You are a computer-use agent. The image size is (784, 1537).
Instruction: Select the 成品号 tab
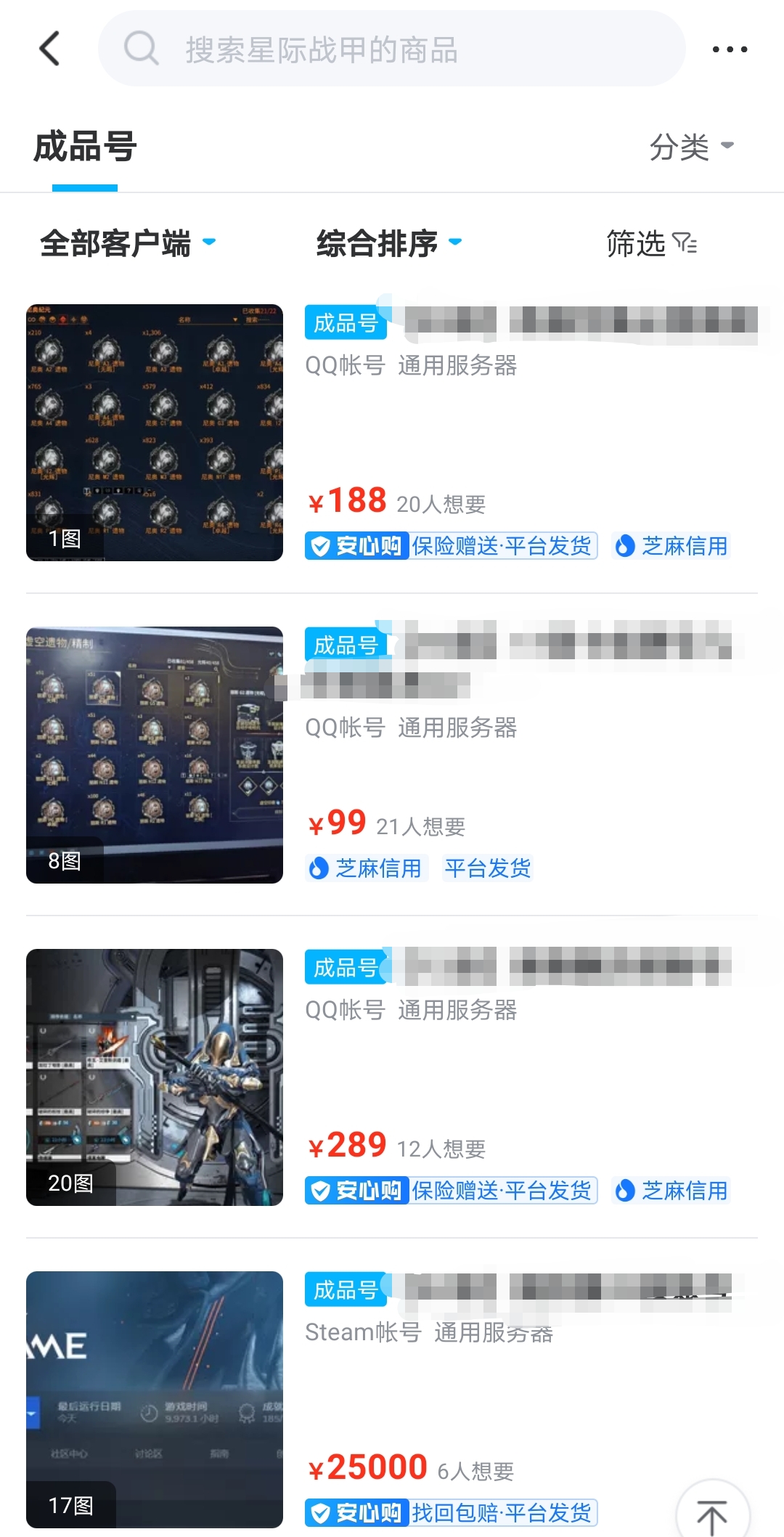(85, 147)
